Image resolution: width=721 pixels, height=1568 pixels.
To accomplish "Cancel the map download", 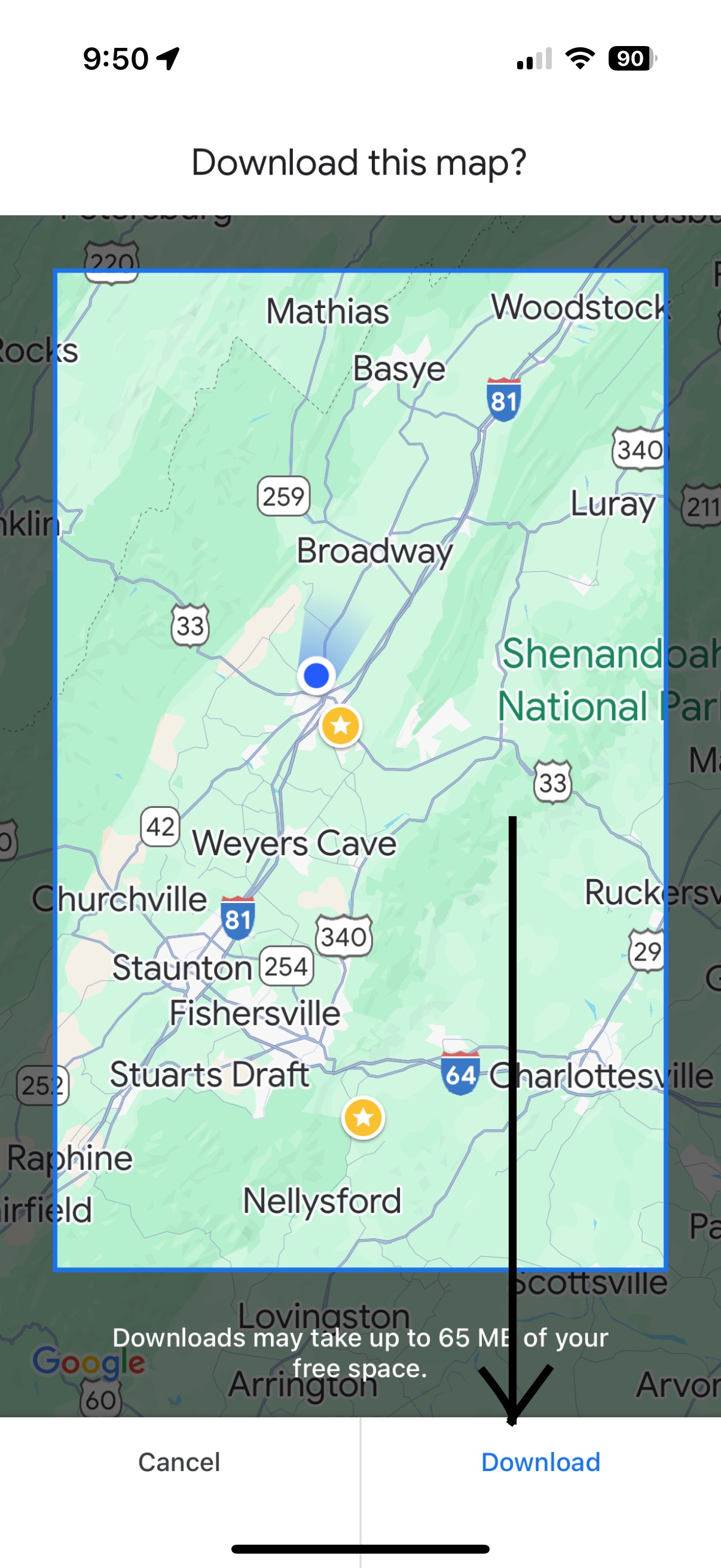I will 179,1462.
